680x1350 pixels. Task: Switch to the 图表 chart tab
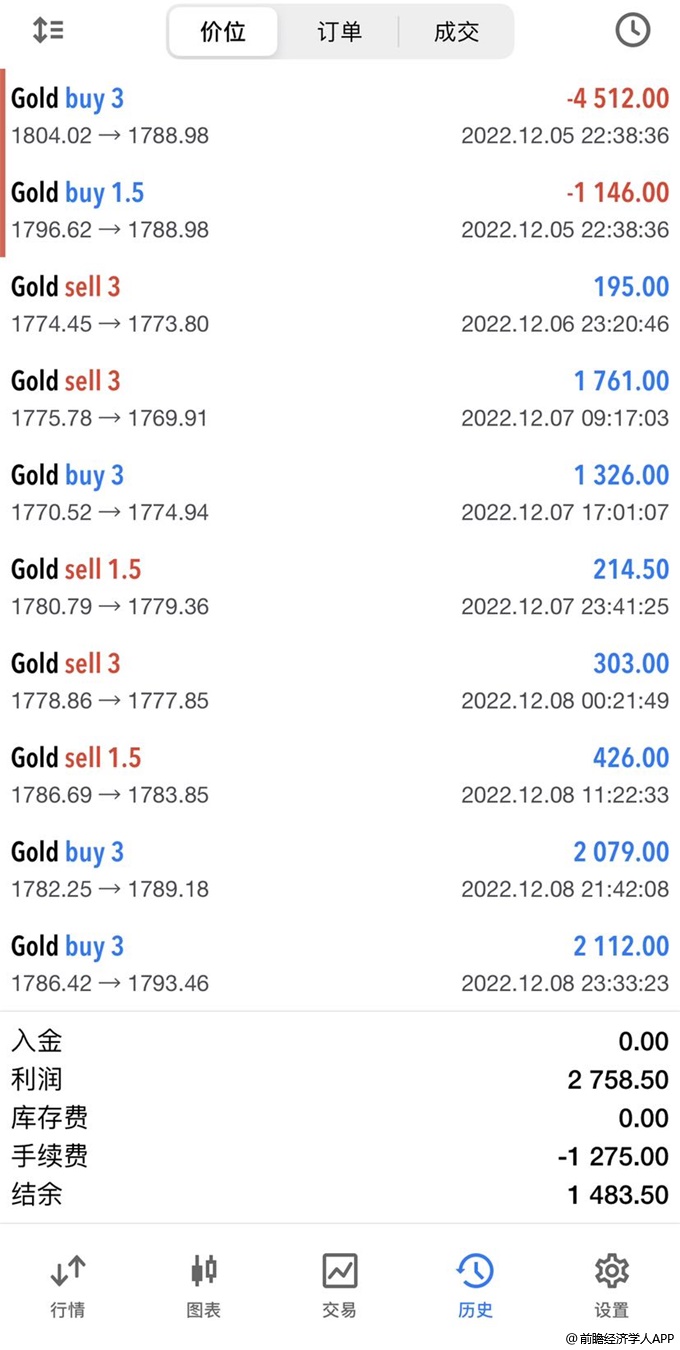click(x=204, y=1287)
